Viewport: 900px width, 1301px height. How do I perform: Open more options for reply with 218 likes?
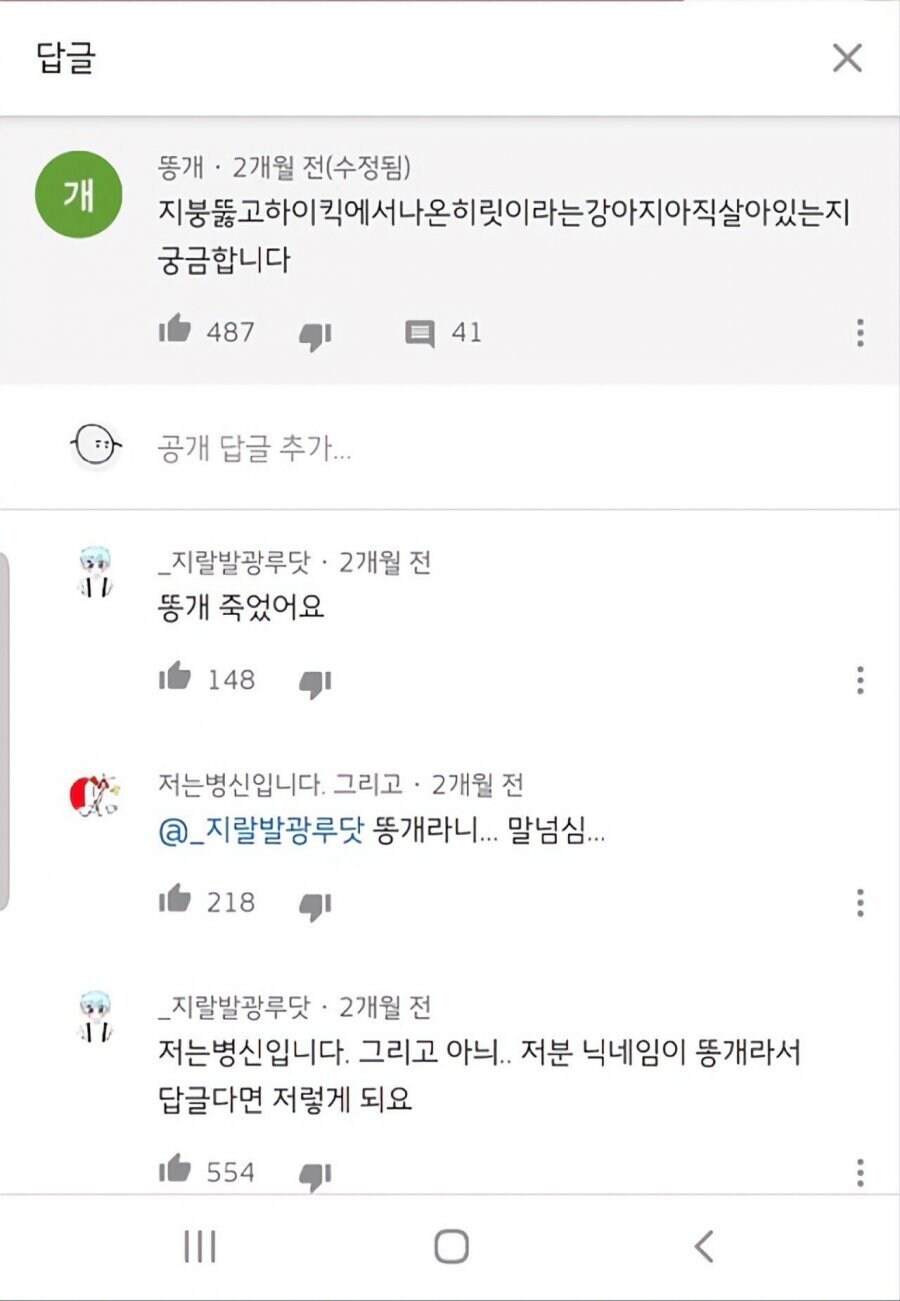[859, 902]
